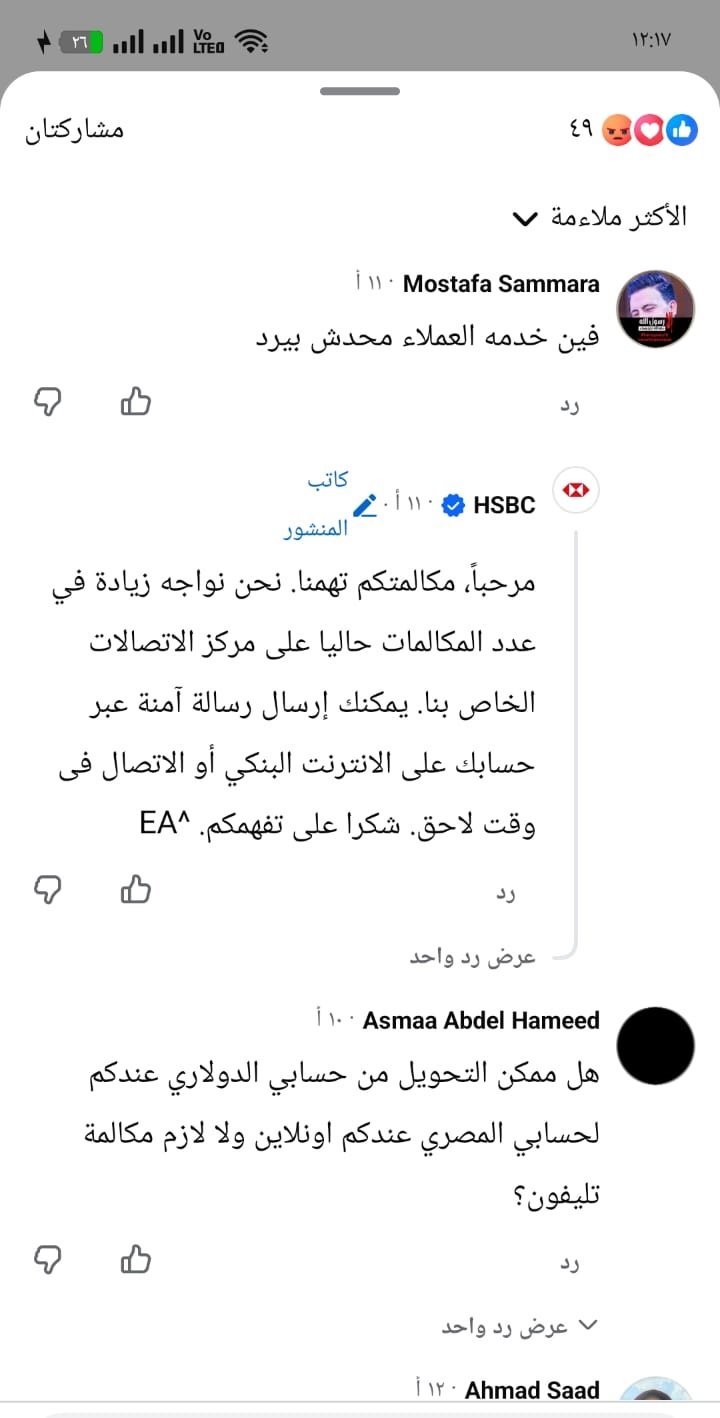
Task: Reply to Asmaa Abdel Hameed's comment
Action: tap(570, 1263)
